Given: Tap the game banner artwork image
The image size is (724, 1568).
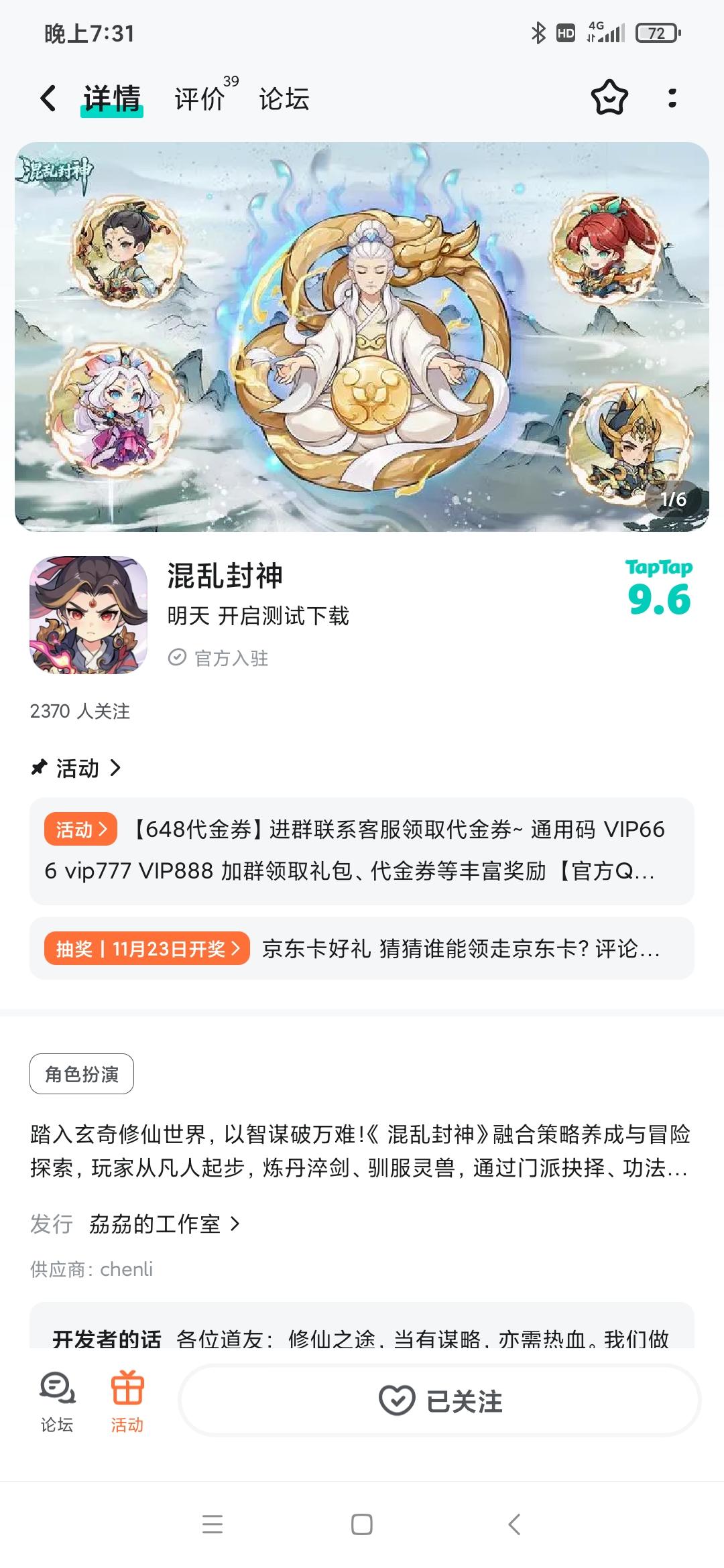Looking at the screenshot, I should coord(362,333).
